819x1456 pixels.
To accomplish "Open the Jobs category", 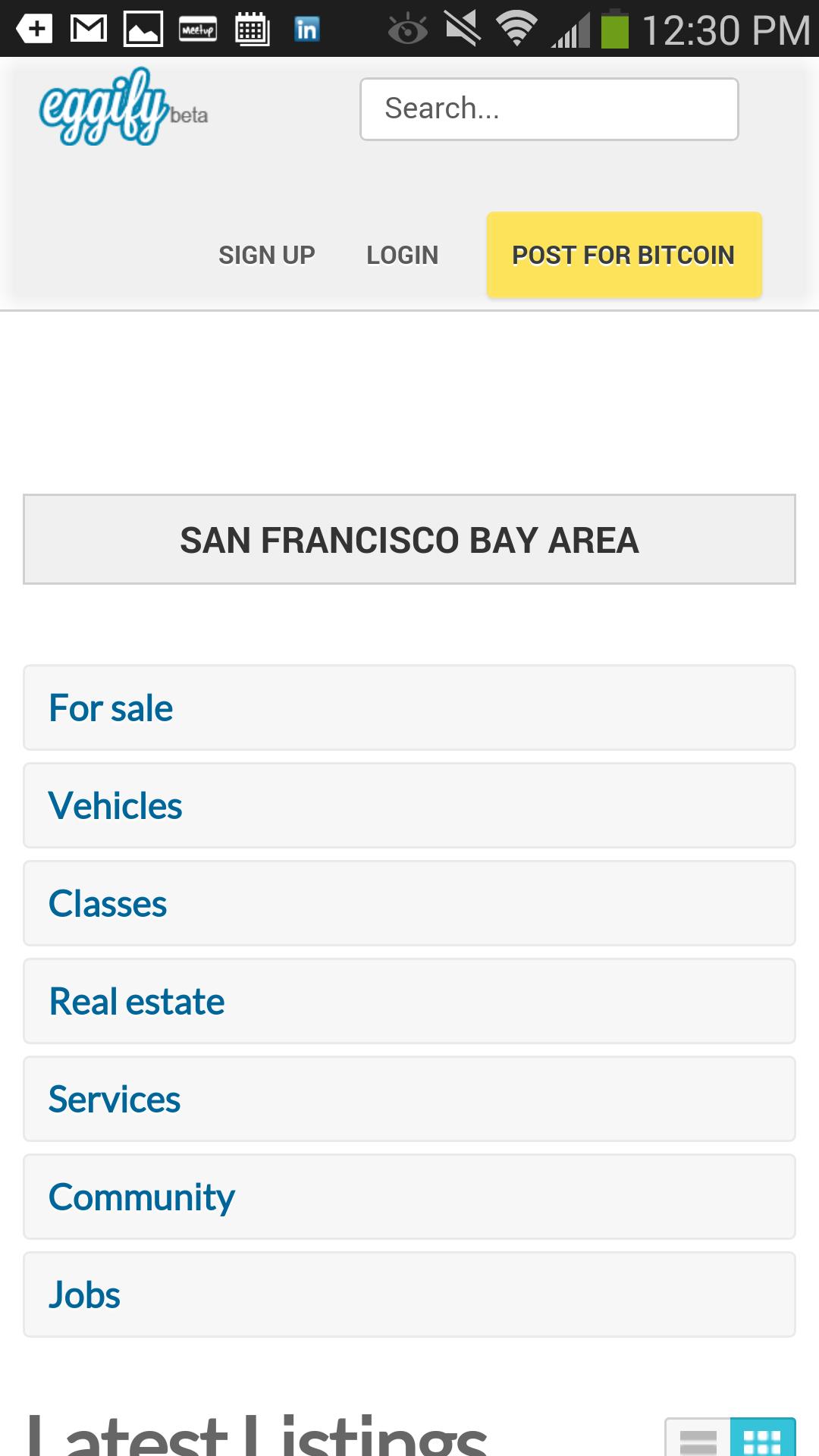I will (409, 1294).
